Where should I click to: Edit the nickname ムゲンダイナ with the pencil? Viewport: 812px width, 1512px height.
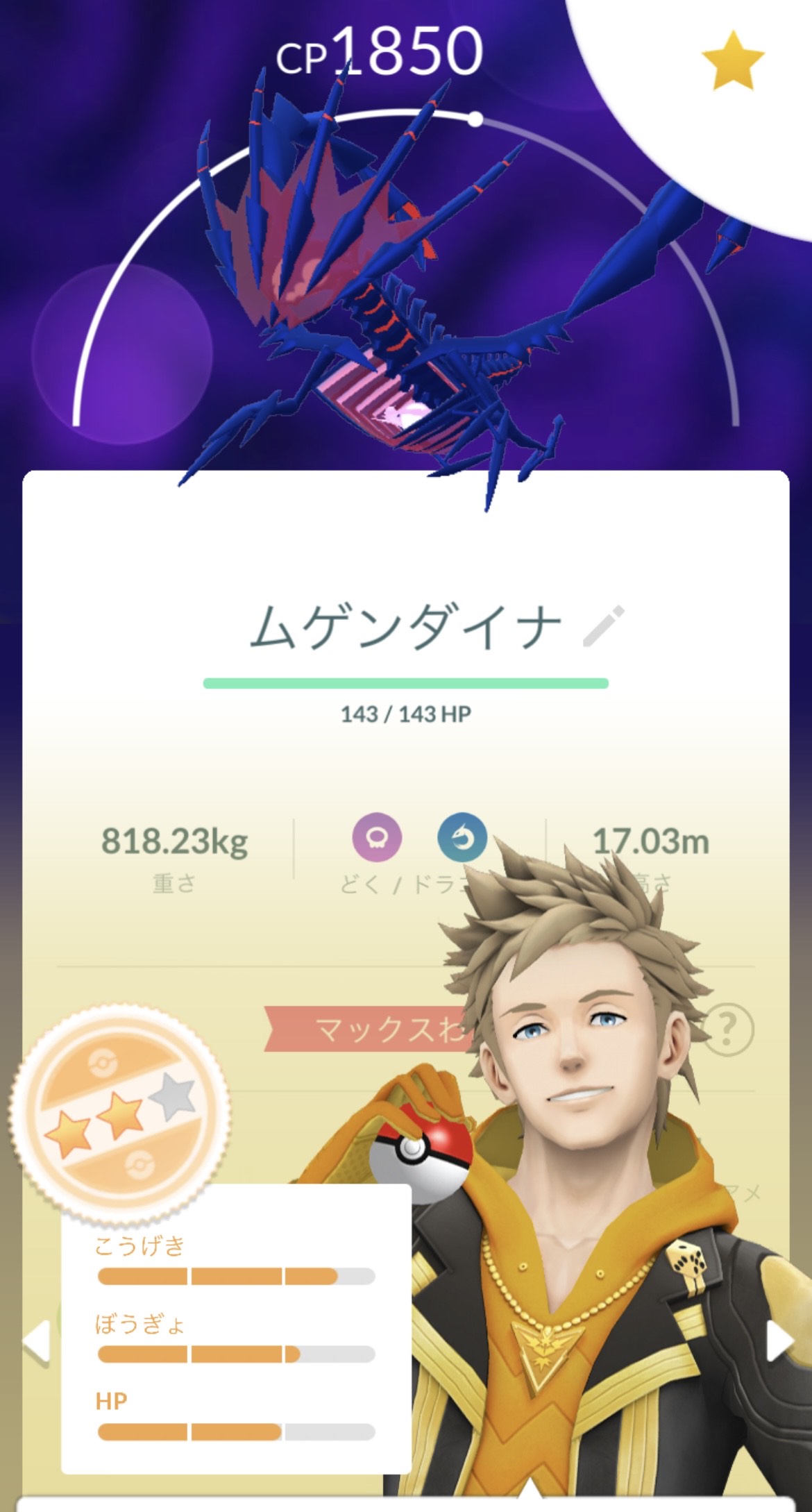coord(603,626)
